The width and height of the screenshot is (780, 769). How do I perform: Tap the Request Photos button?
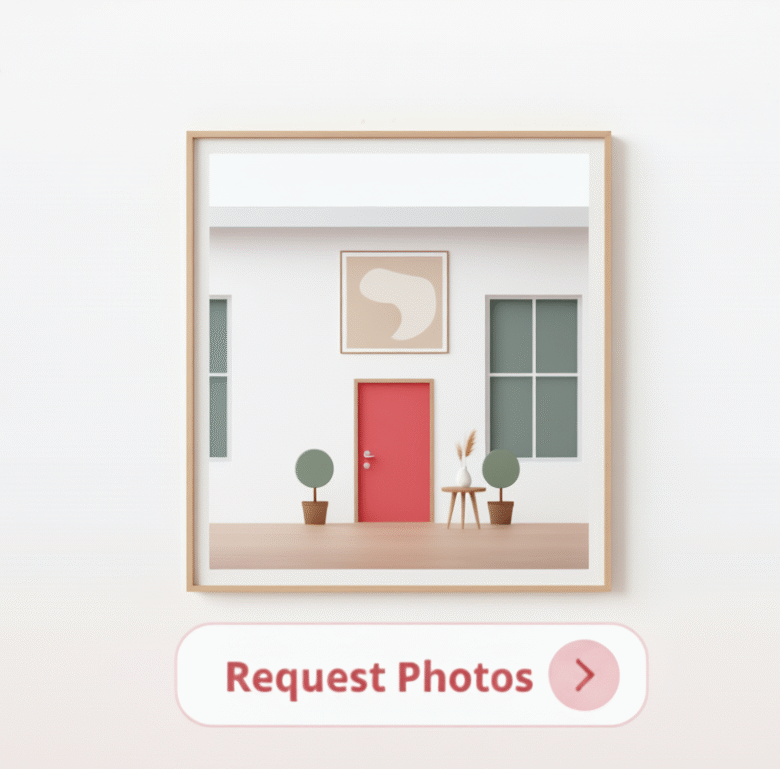click(411, 676)
